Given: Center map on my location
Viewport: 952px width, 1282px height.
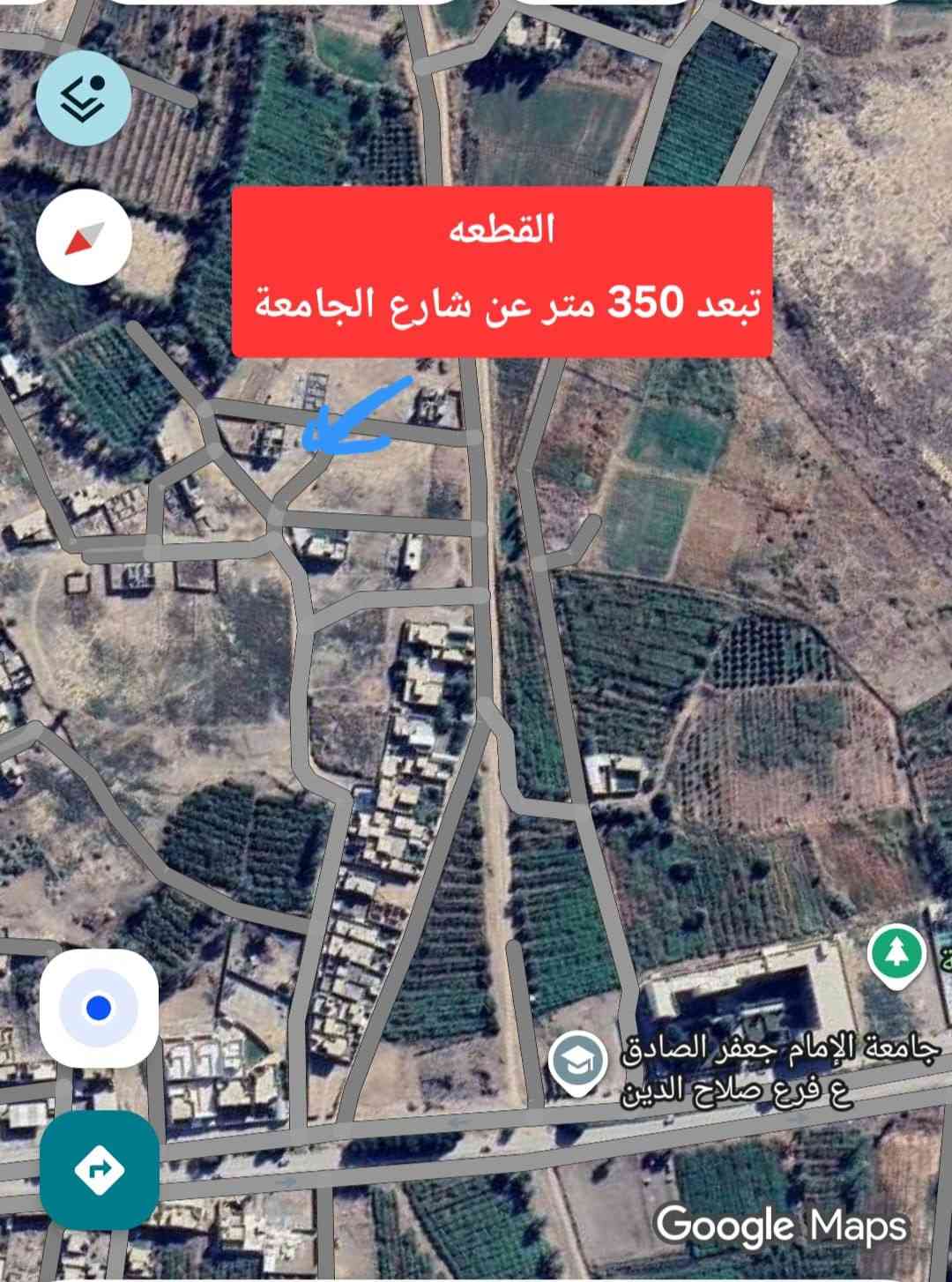Looking at the screenshot, I should click(99, 1008).
